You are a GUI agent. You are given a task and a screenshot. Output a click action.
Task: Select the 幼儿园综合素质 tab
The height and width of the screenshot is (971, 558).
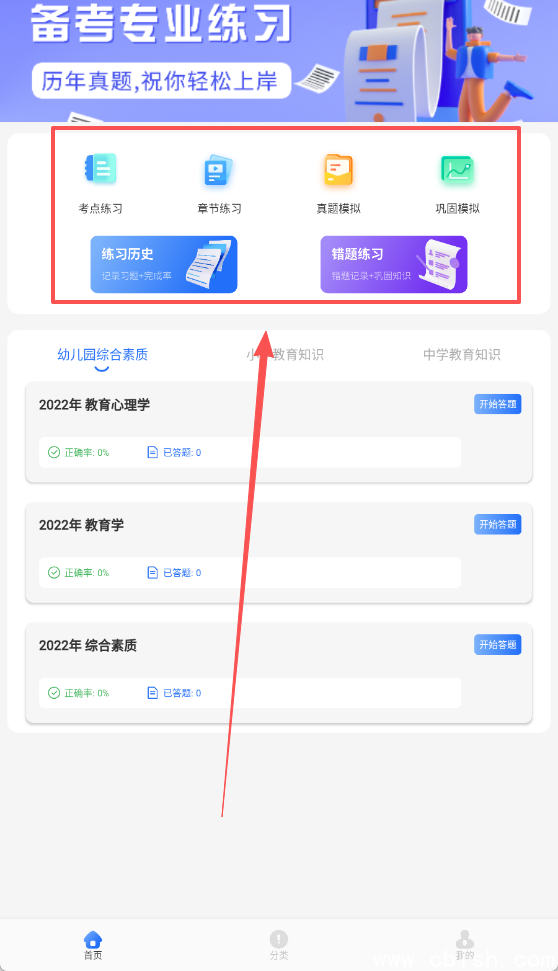pyautogui.click(x=103, y=355)
